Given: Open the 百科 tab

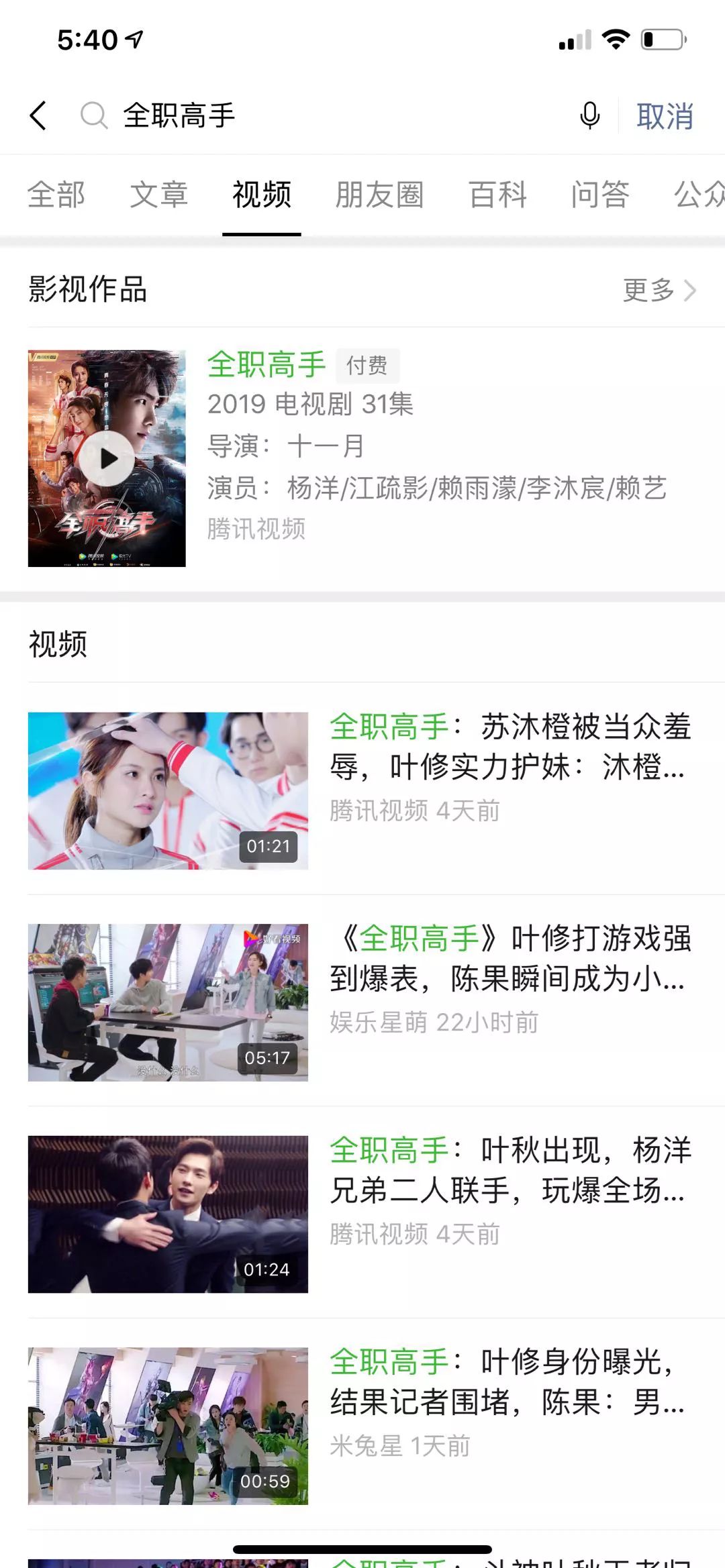Looking at the screenshot, I should (497, 195).
